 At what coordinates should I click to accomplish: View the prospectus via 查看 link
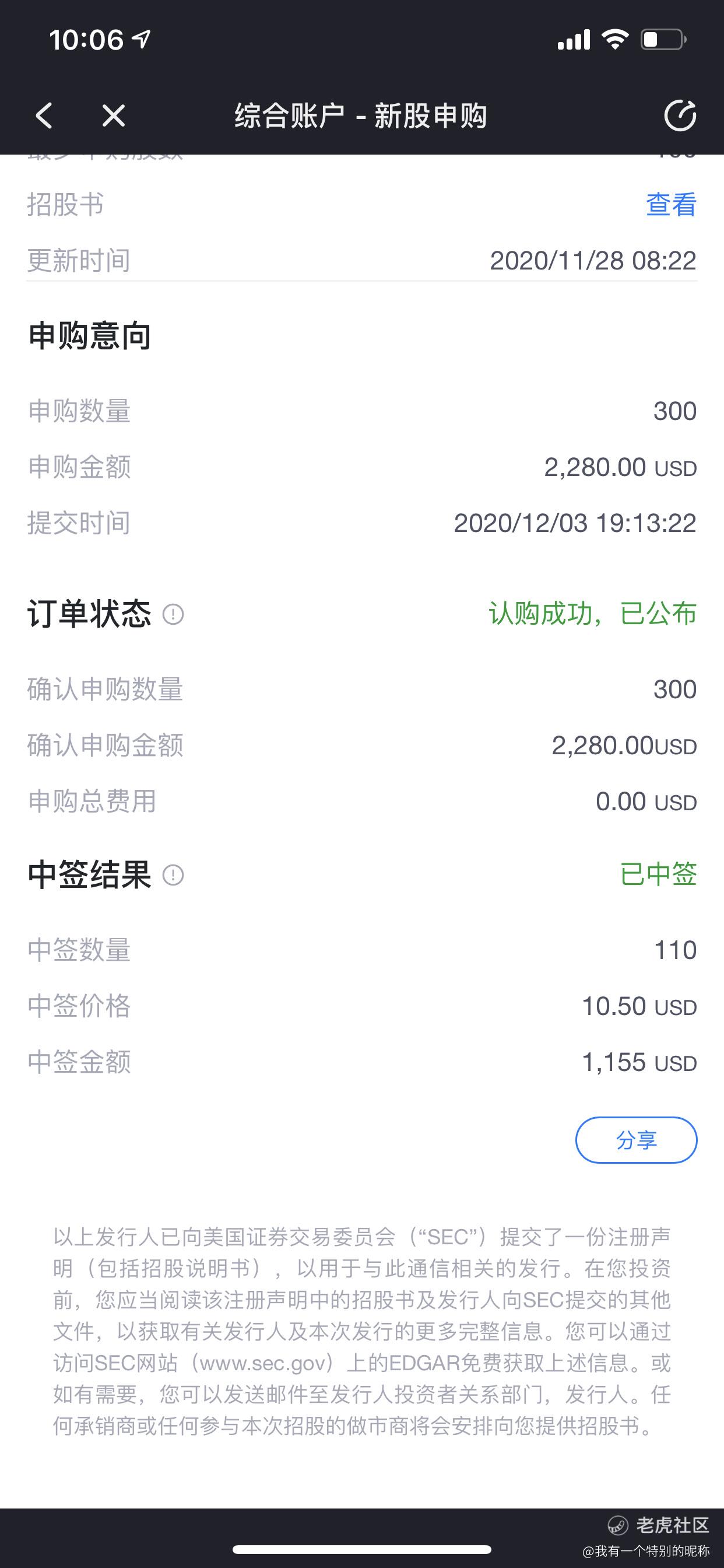(670, 205)
